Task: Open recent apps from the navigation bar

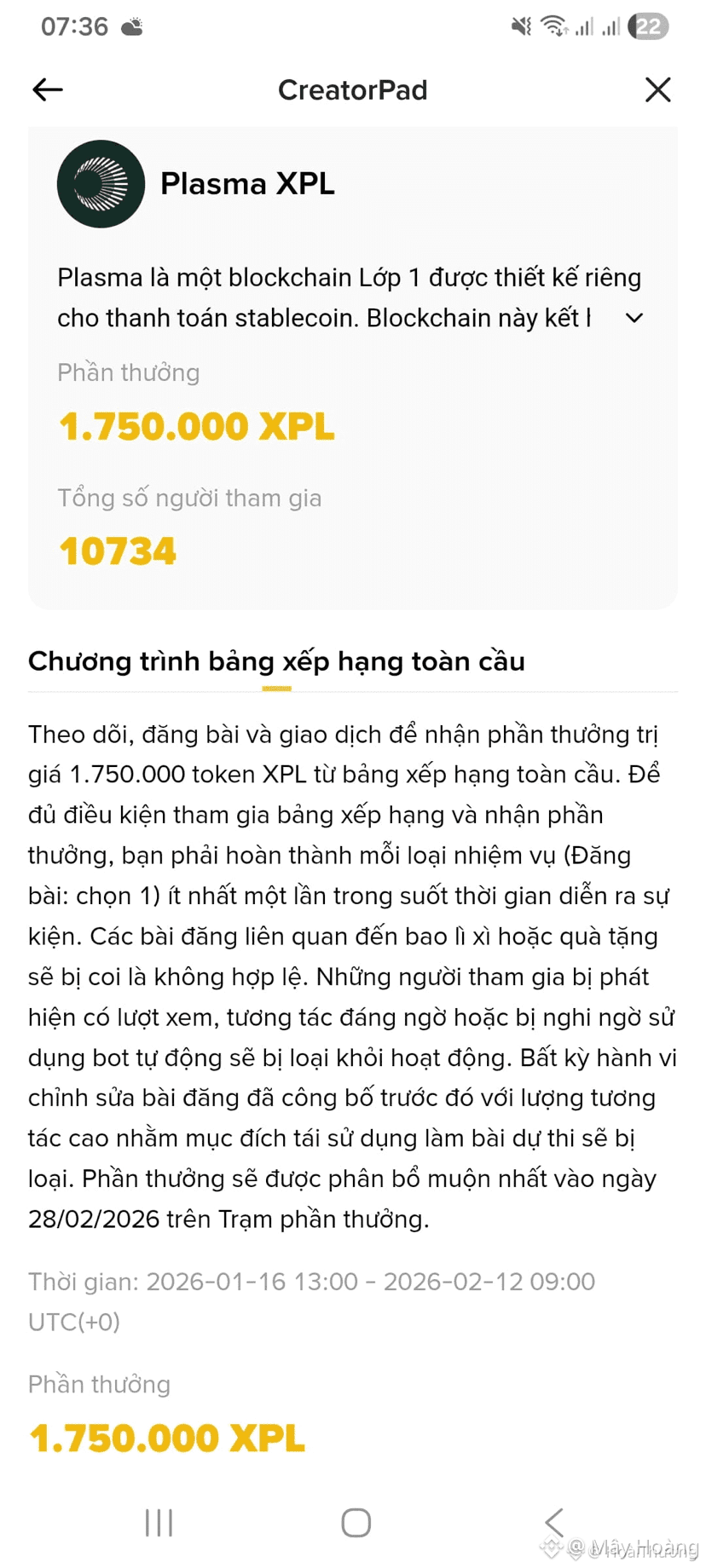Action: tap(159, 1522)
